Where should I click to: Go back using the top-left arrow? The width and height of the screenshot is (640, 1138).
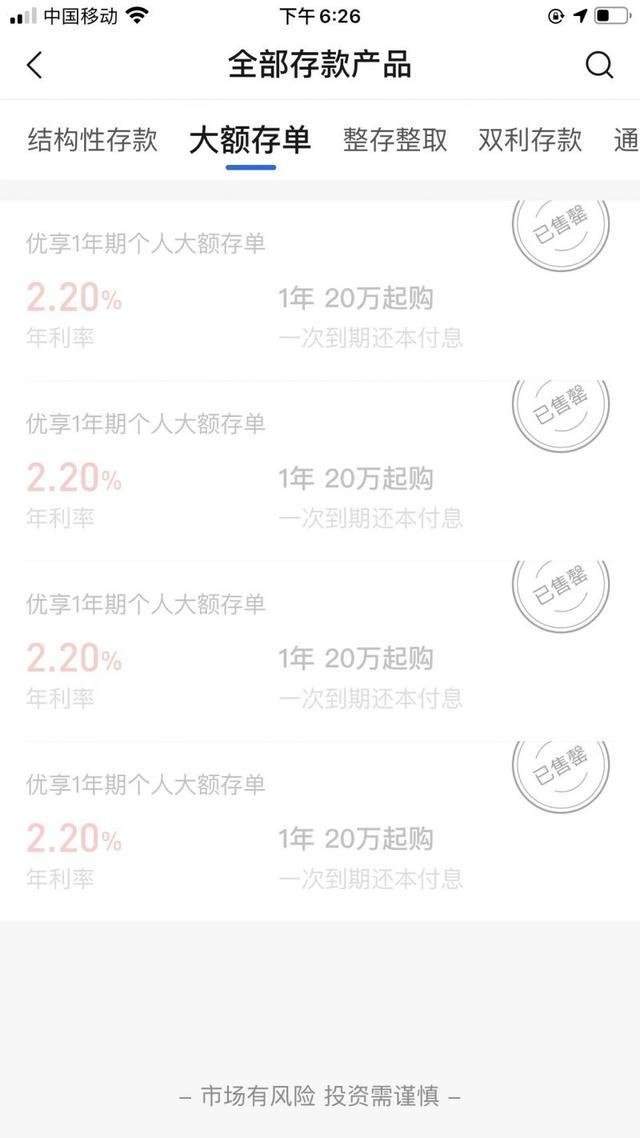[35, 66]
